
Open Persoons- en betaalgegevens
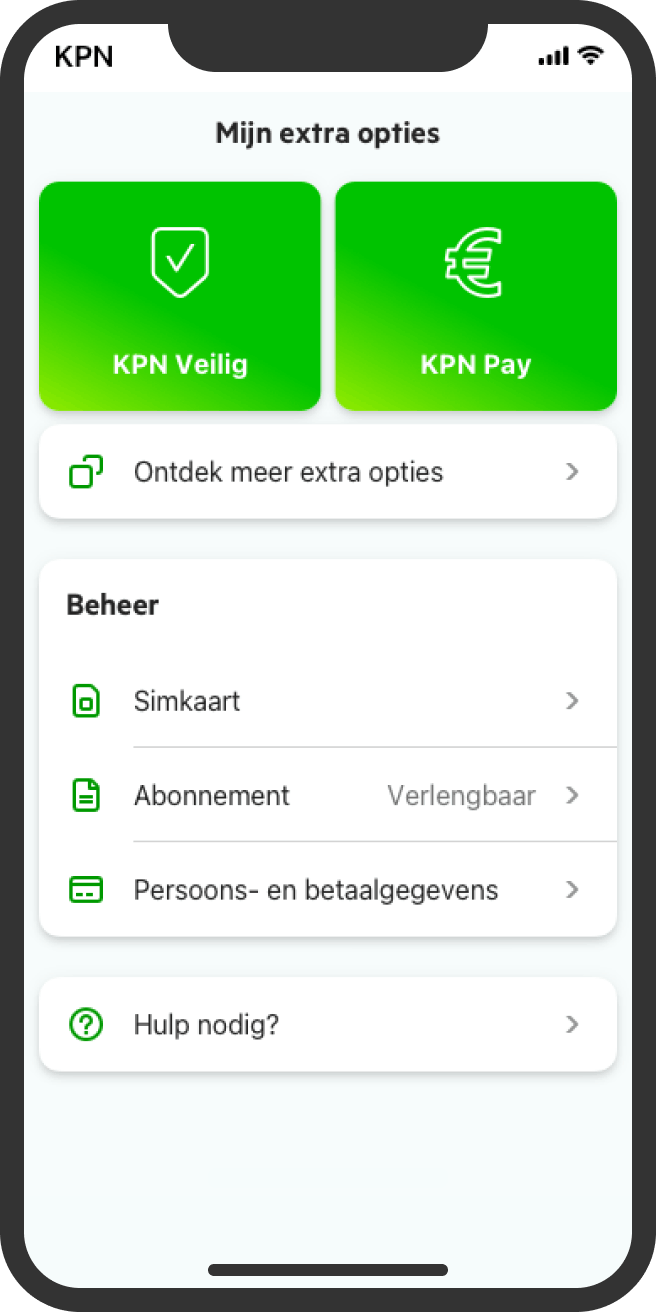click(327, 890)
